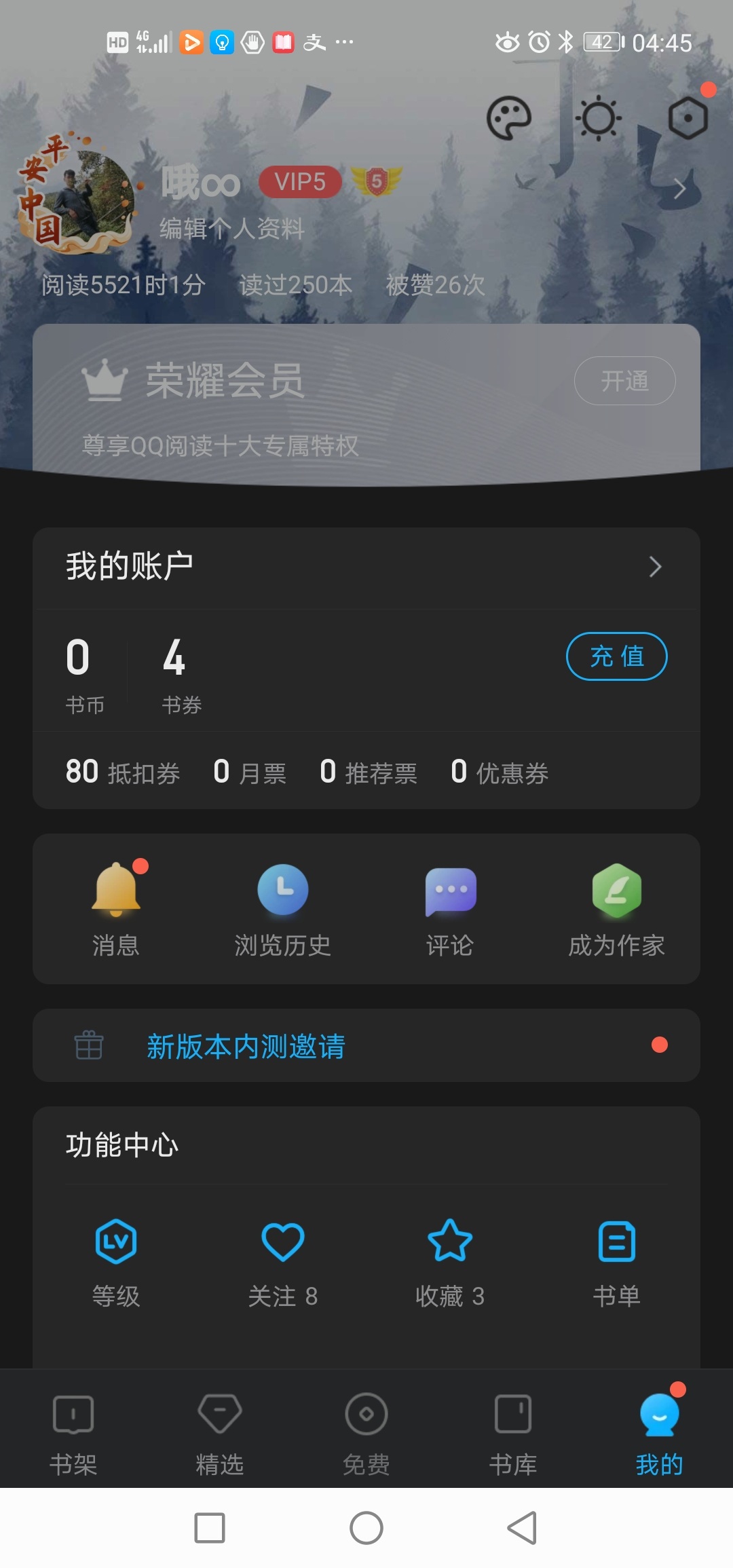Open the theme palette icon
Viewport: 733px width, 1568px height.
509,119
